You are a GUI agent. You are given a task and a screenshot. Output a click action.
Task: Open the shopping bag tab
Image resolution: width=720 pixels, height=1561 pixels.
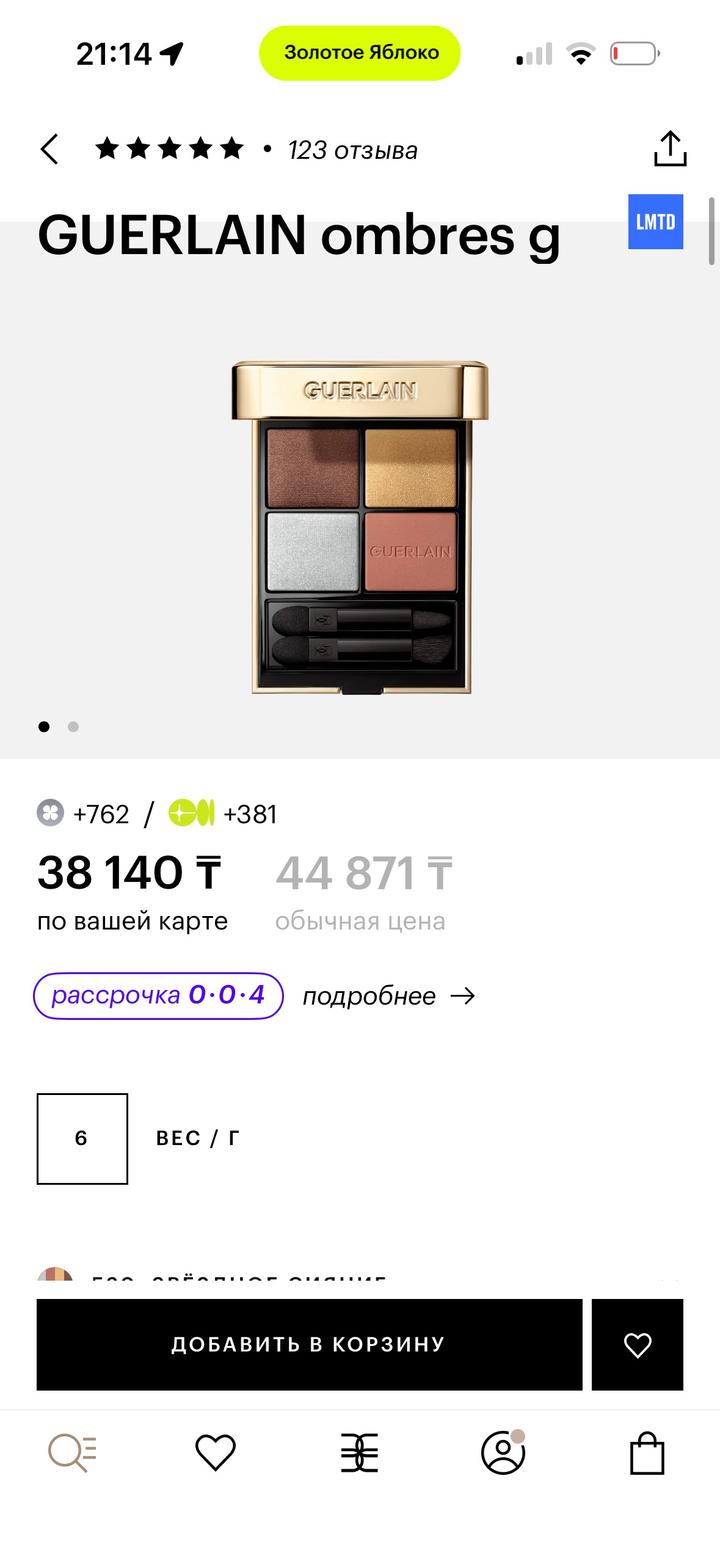click(x=647, y=1453)
